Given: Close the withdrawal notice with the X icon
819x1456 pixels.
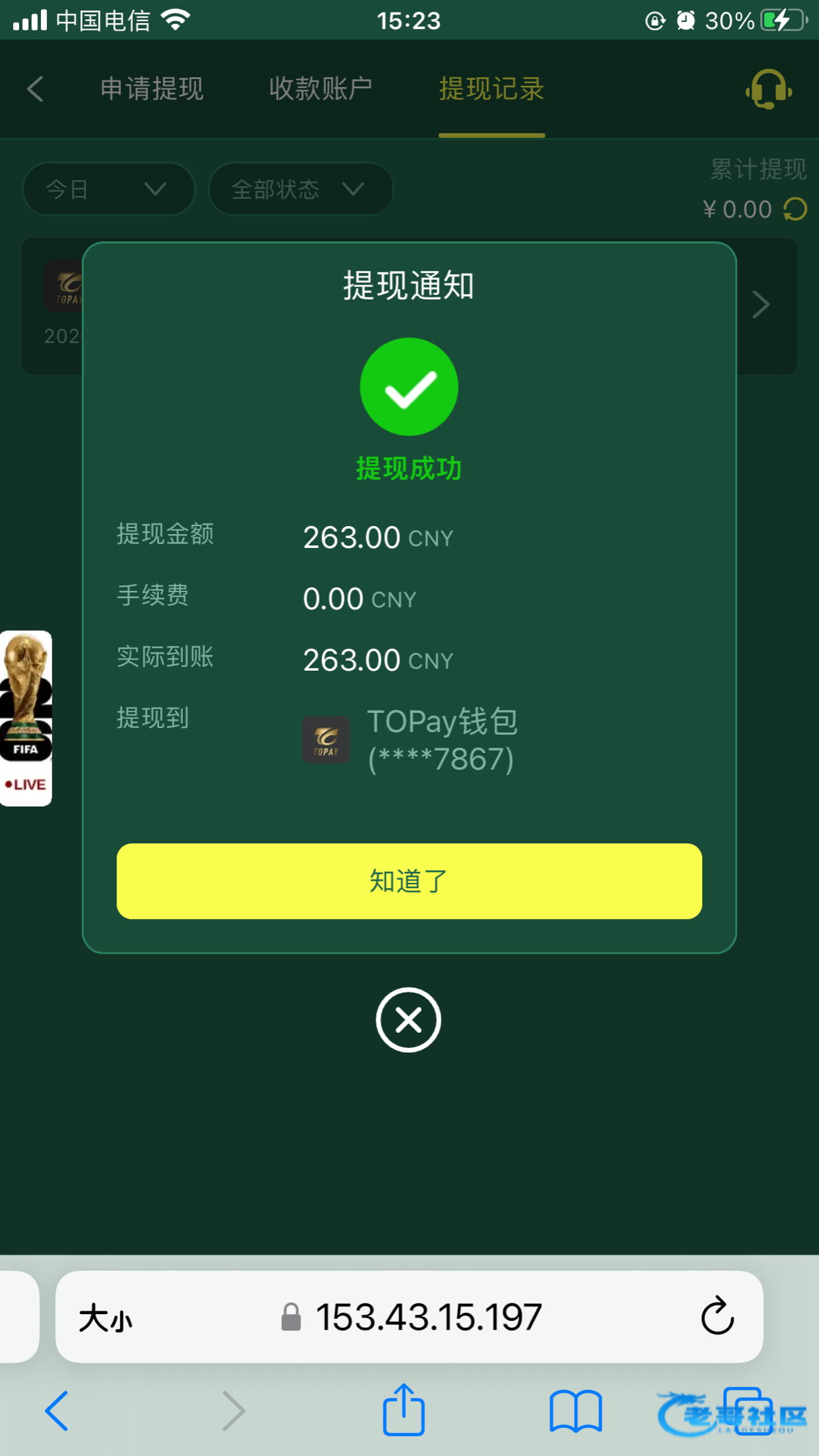Looking at the screenshot, I should click(408, 1019).
